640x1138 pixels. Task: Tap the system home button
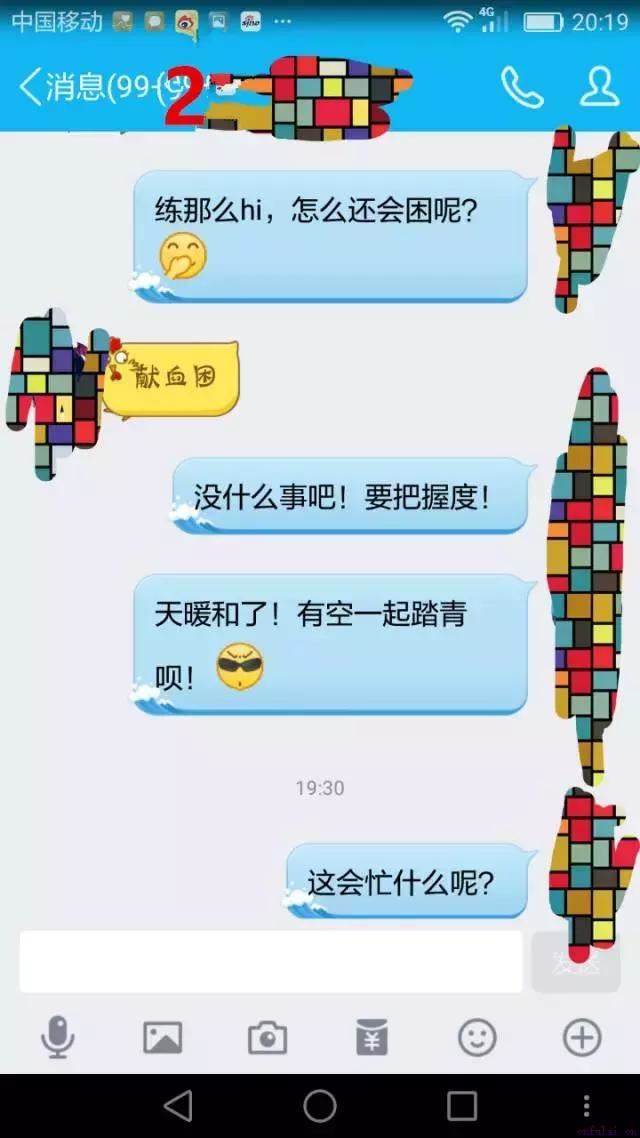[x=320, y=1105]
